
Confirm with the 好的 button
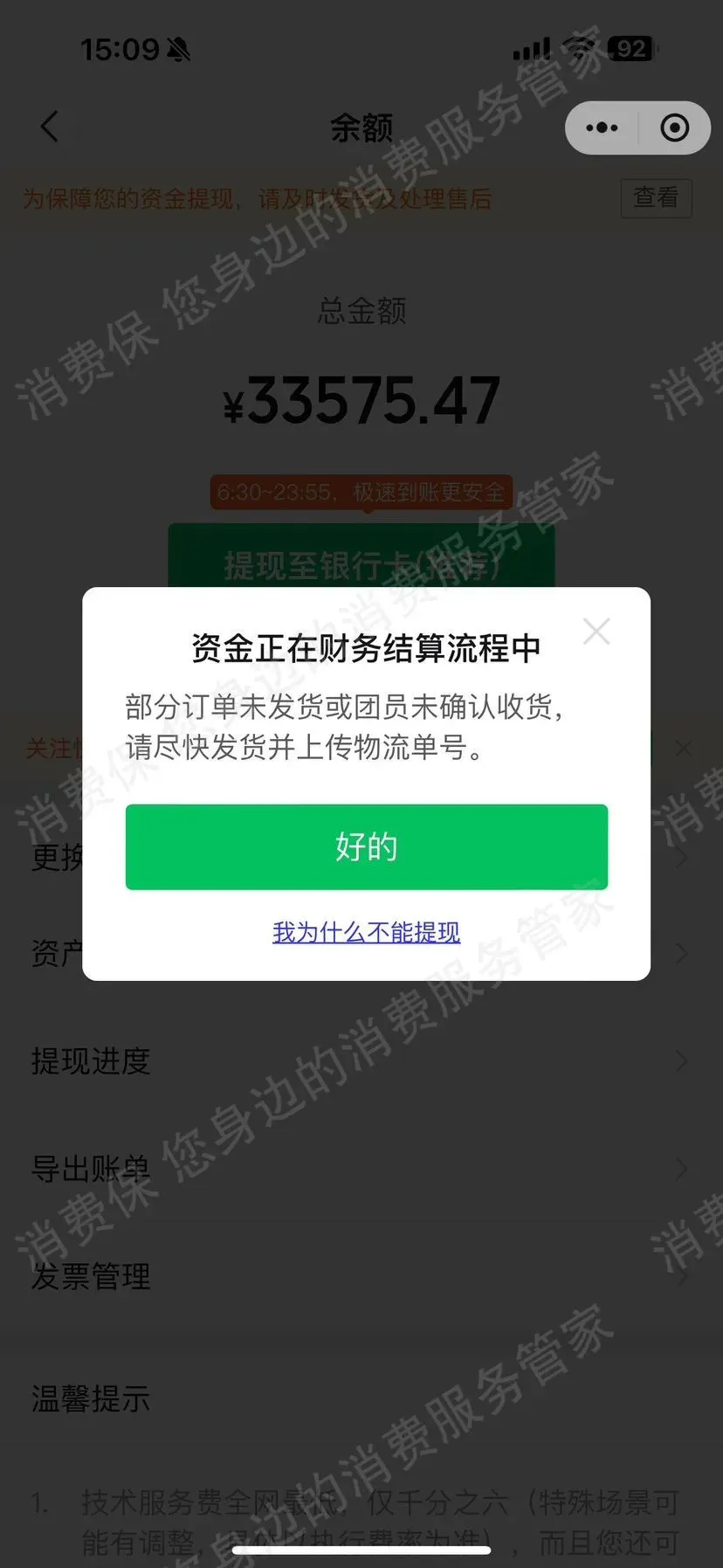pyautogui.click(x=366, y=846)
